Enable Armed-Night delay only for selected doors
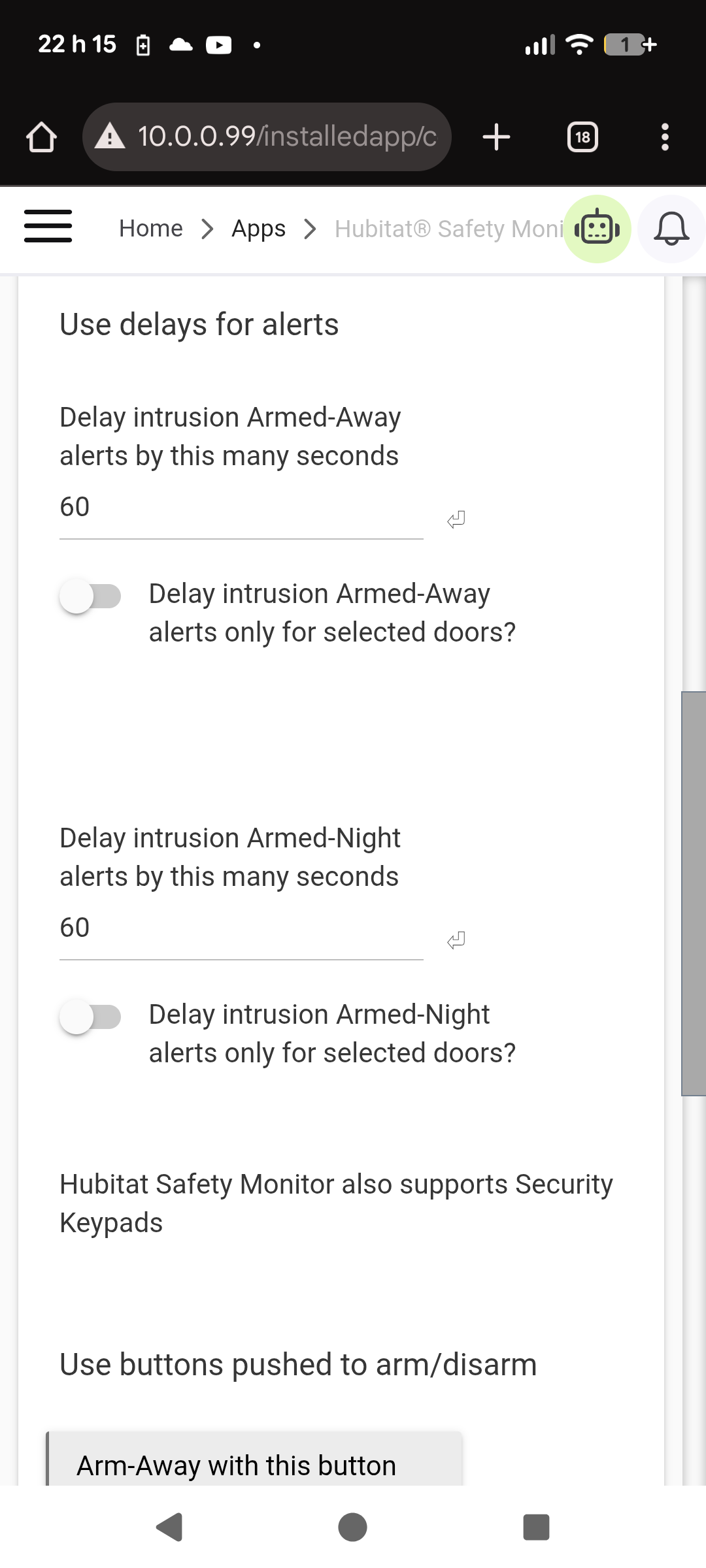The width and height of the screenshot is (706, 1568). tap(90, 1017)
